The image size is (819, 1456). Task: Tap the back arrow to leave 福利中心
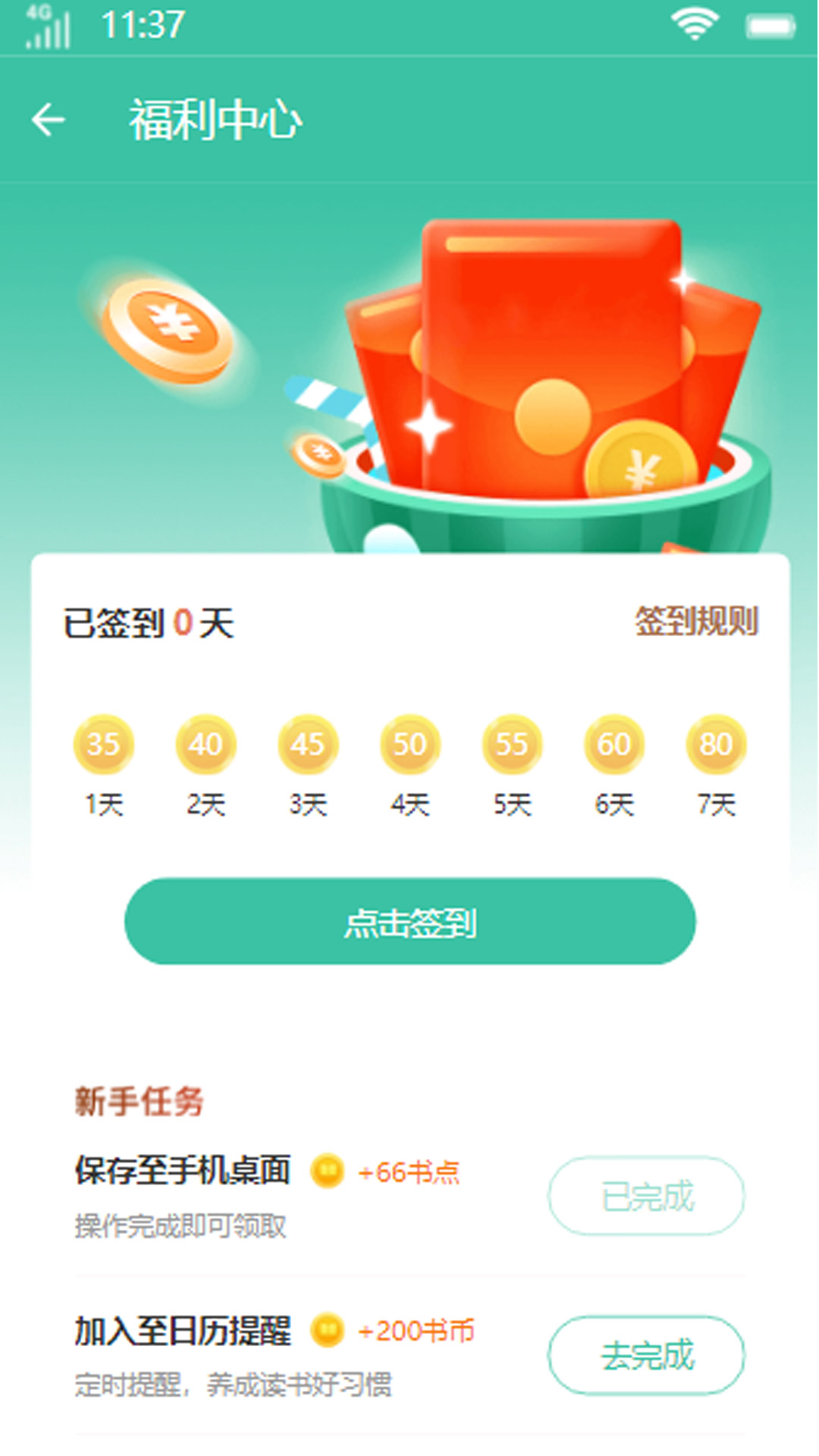pos(48,120)
